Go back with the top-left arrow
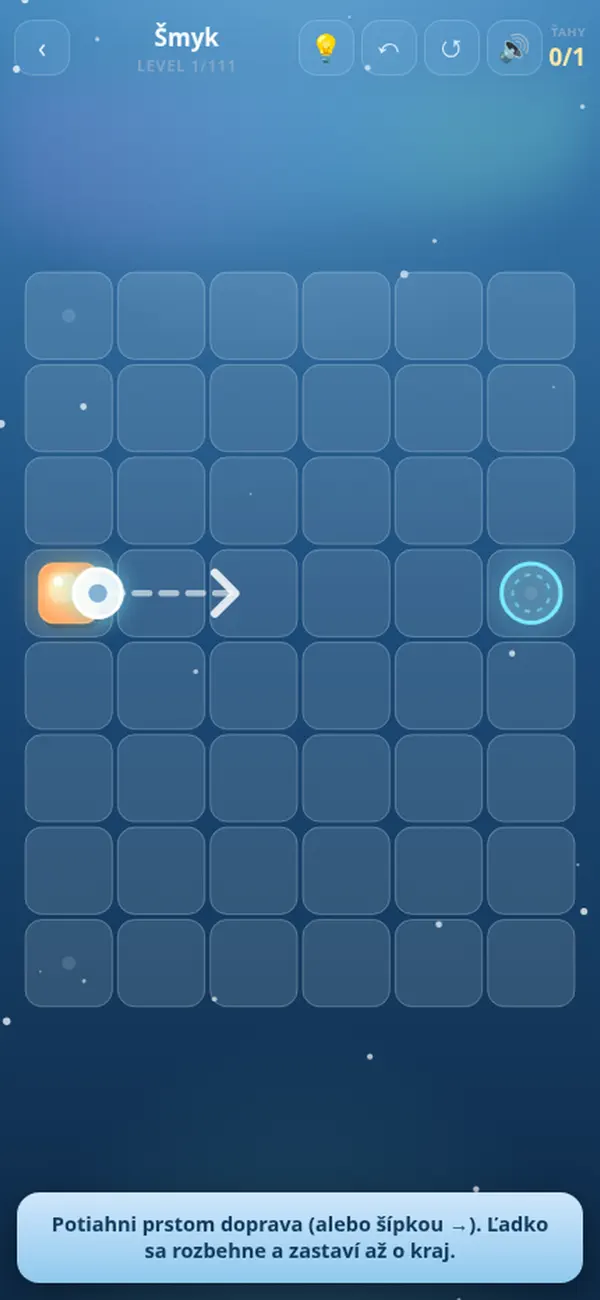 42,48
